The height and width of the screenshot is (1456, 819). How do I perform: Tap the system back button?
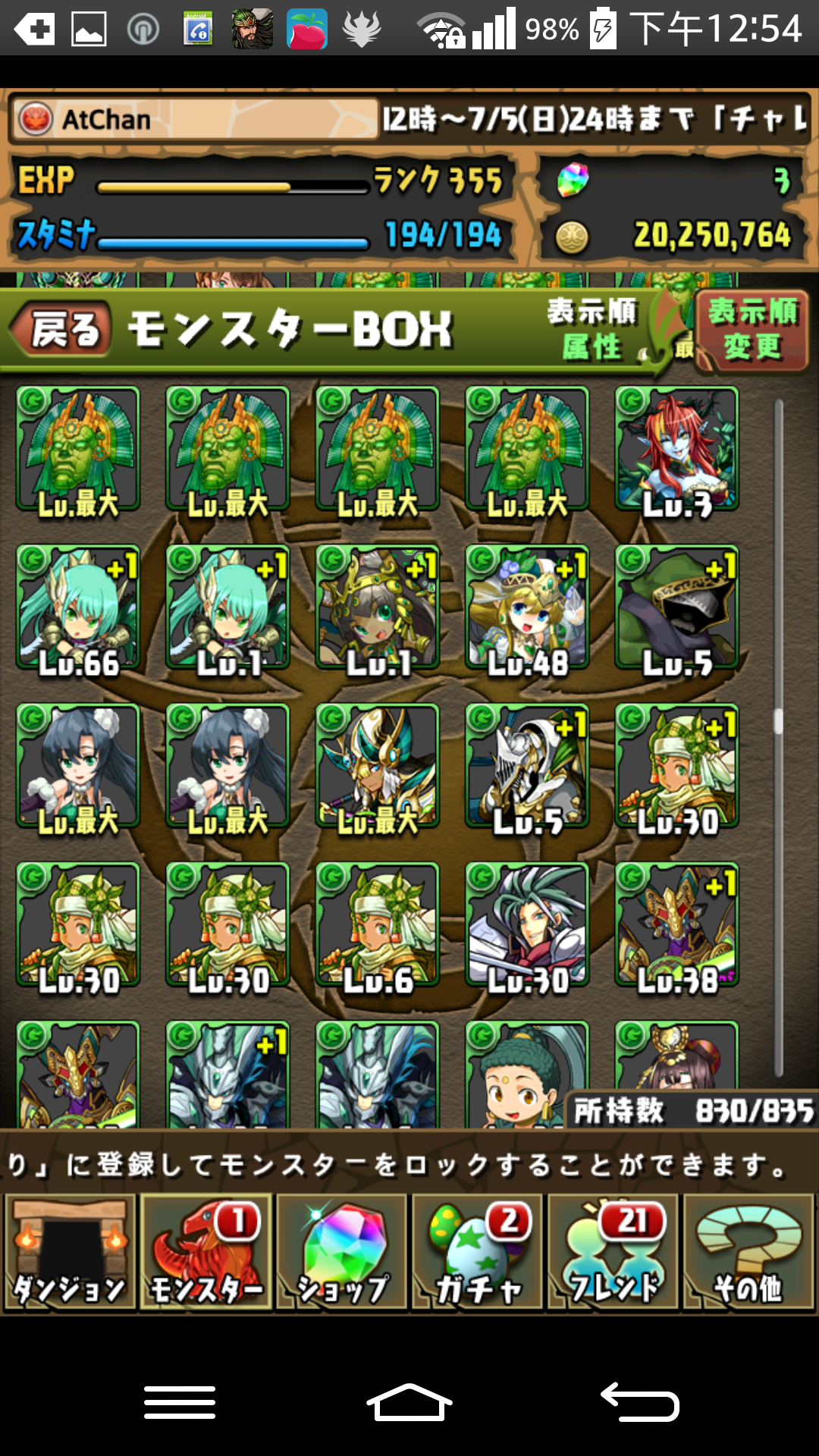click(640, 1403)
